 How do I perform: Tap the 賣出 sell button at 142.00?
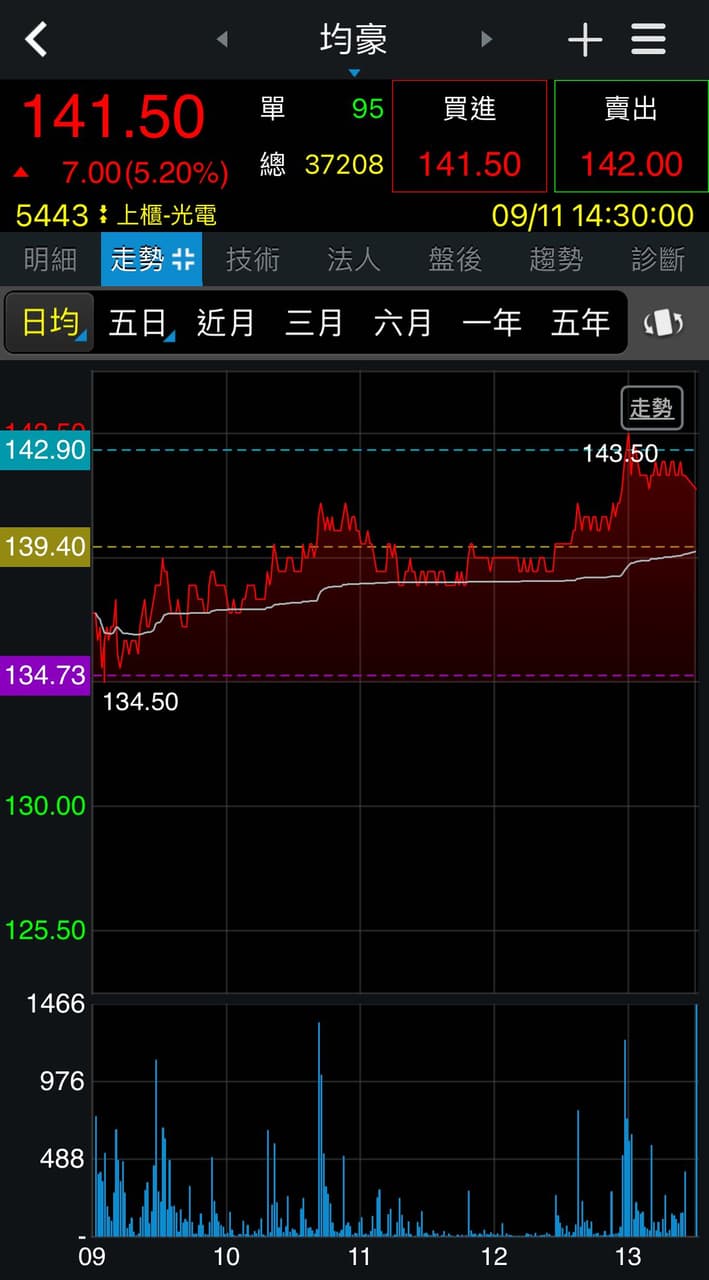(x=631, y=136)
